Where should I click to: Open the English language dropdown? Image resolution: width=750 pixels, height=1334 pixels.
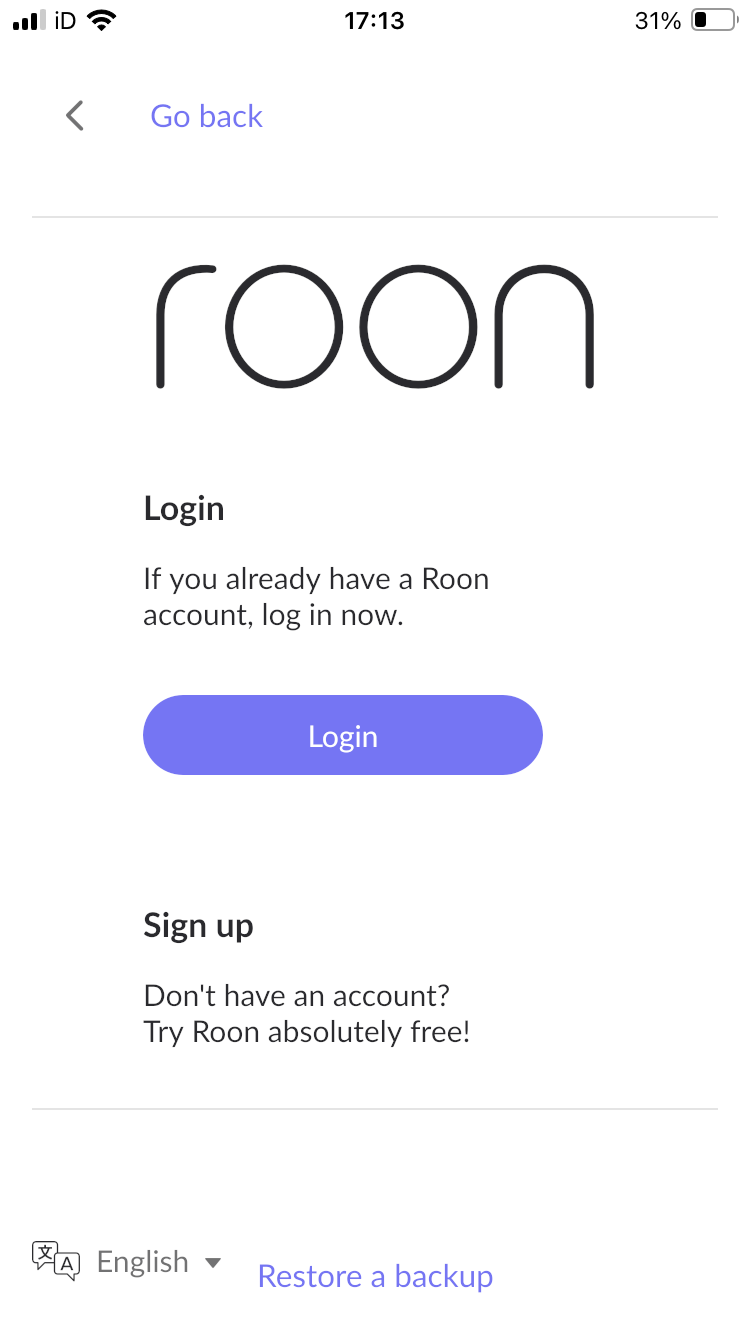tap(127, 1261)
